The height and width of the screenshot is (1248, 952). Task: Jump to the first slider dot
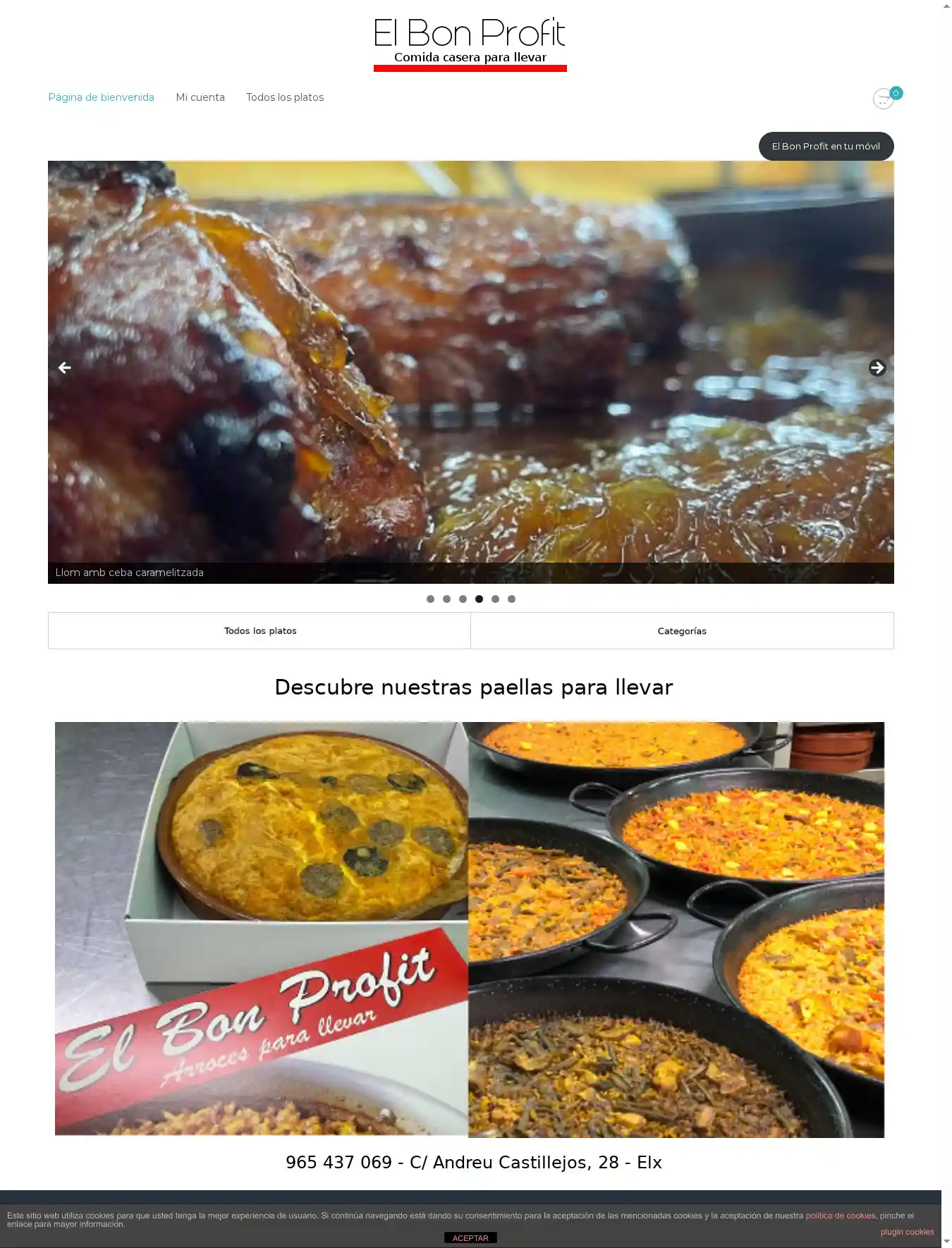click(430, 599)
